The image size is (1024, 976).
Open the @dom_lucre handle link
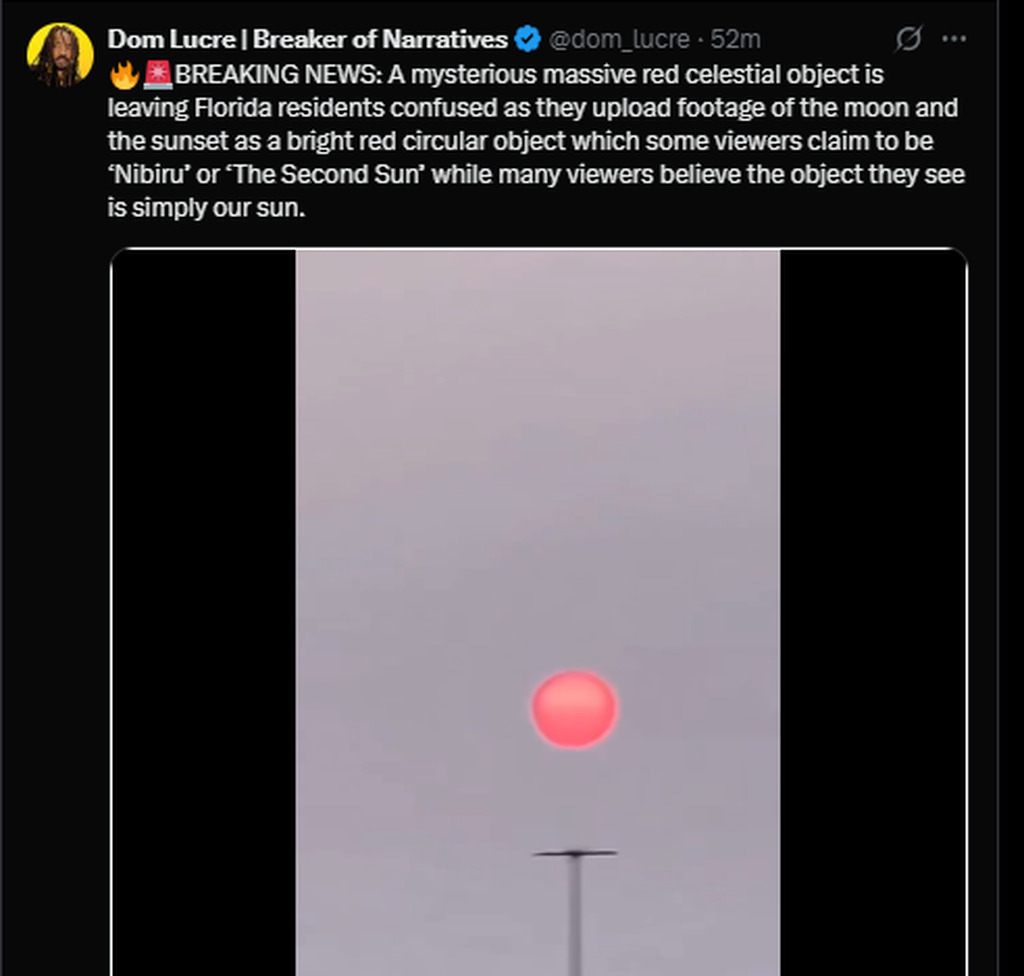click(x=619, y=40)
